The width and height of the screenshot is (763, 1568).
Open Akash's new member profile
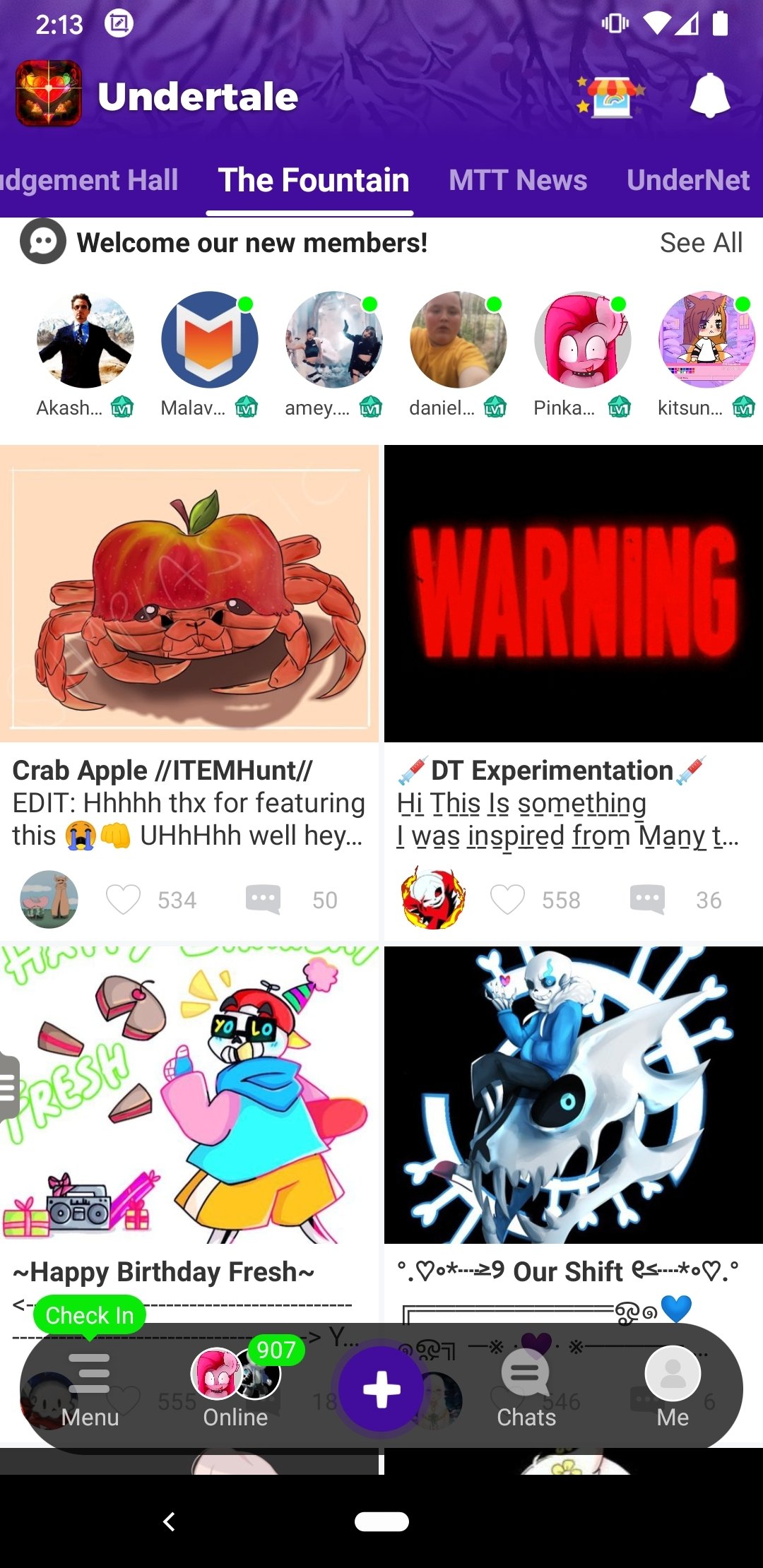pos(85,340)
